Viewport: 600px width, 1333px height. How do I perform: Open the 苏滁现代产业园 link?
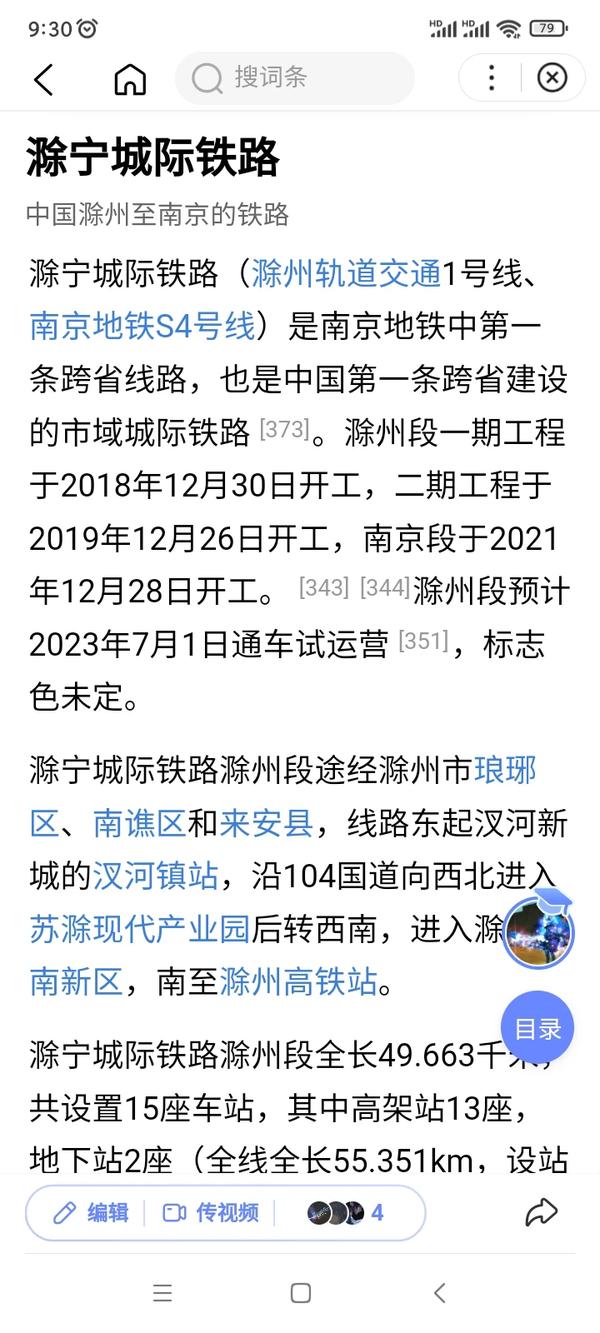[x=139, y=929]
